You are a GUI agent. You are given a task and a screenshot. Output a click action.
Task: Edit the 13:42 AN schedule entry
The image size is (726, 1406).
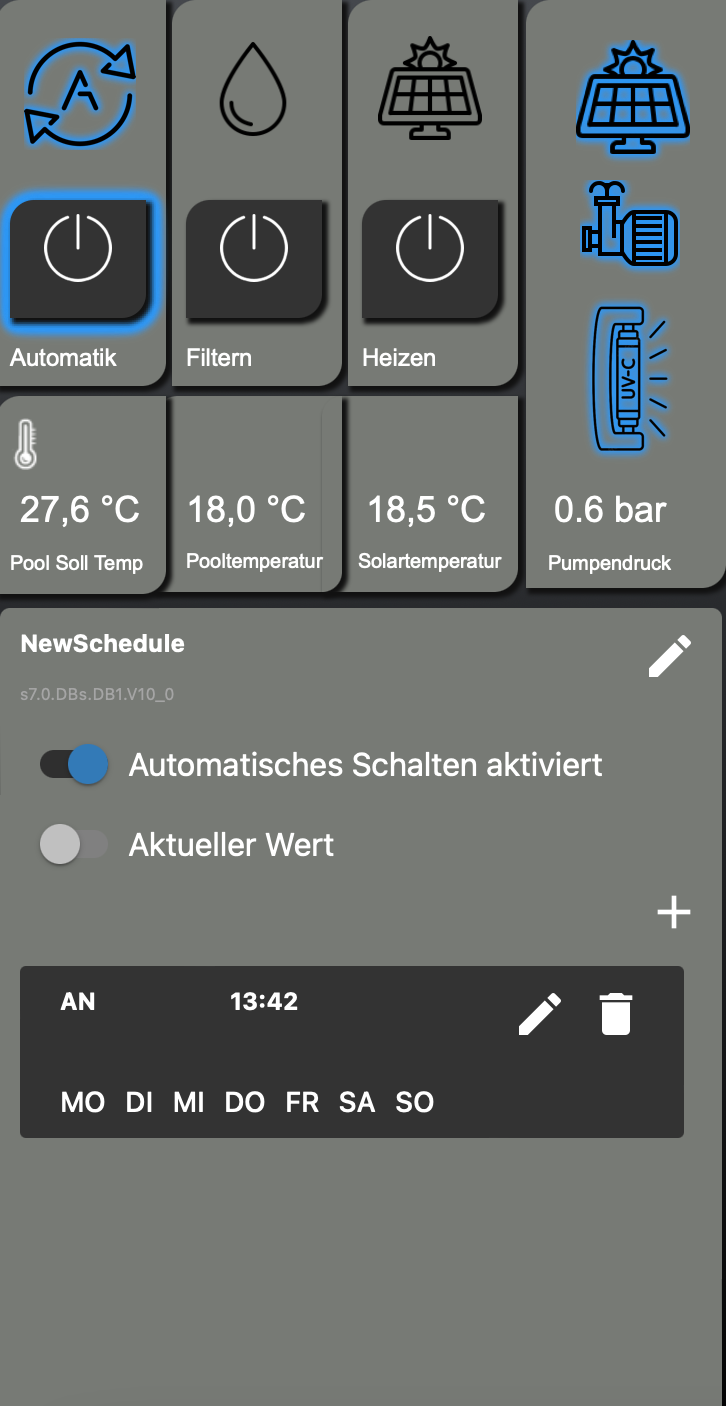coord(540,1014)
